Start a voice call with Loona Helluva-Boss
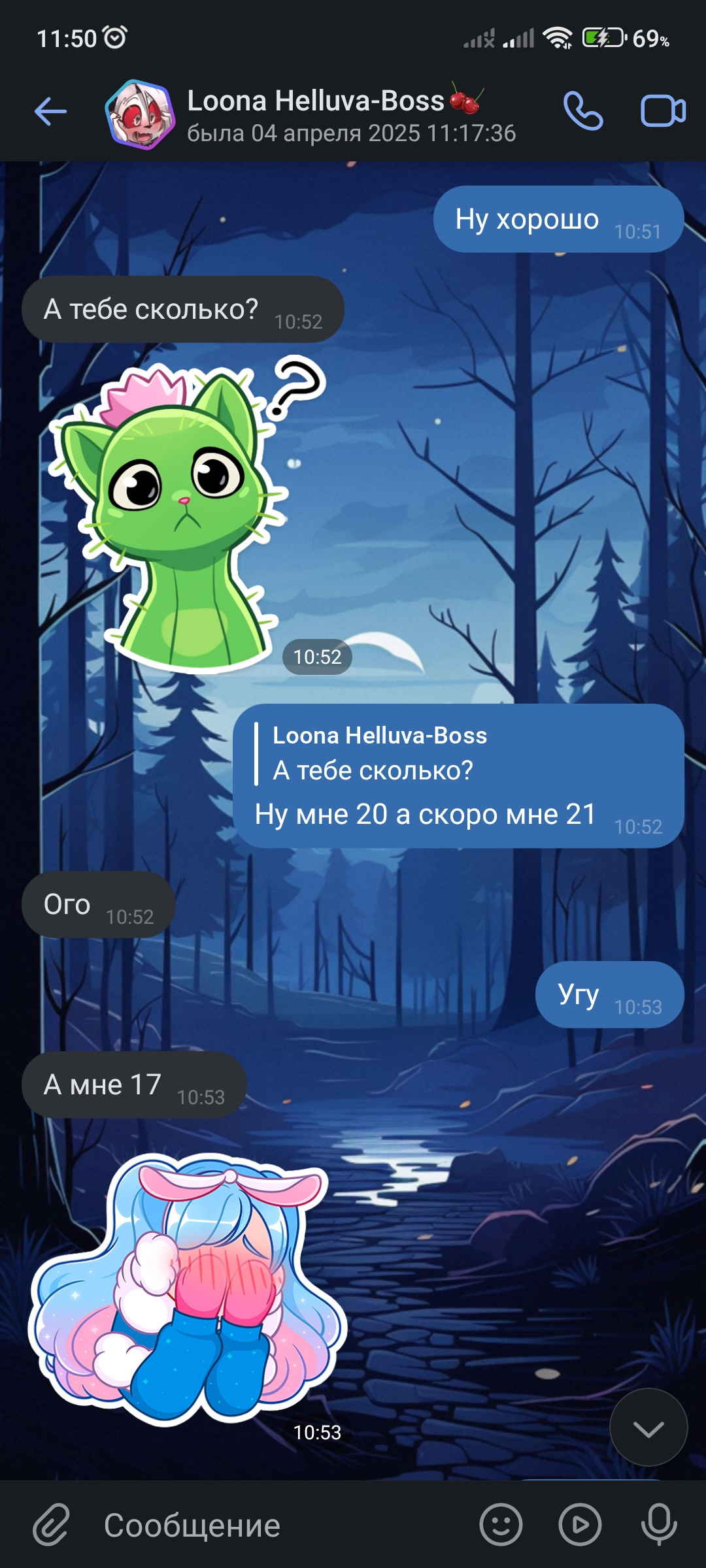 coord(583,111)
